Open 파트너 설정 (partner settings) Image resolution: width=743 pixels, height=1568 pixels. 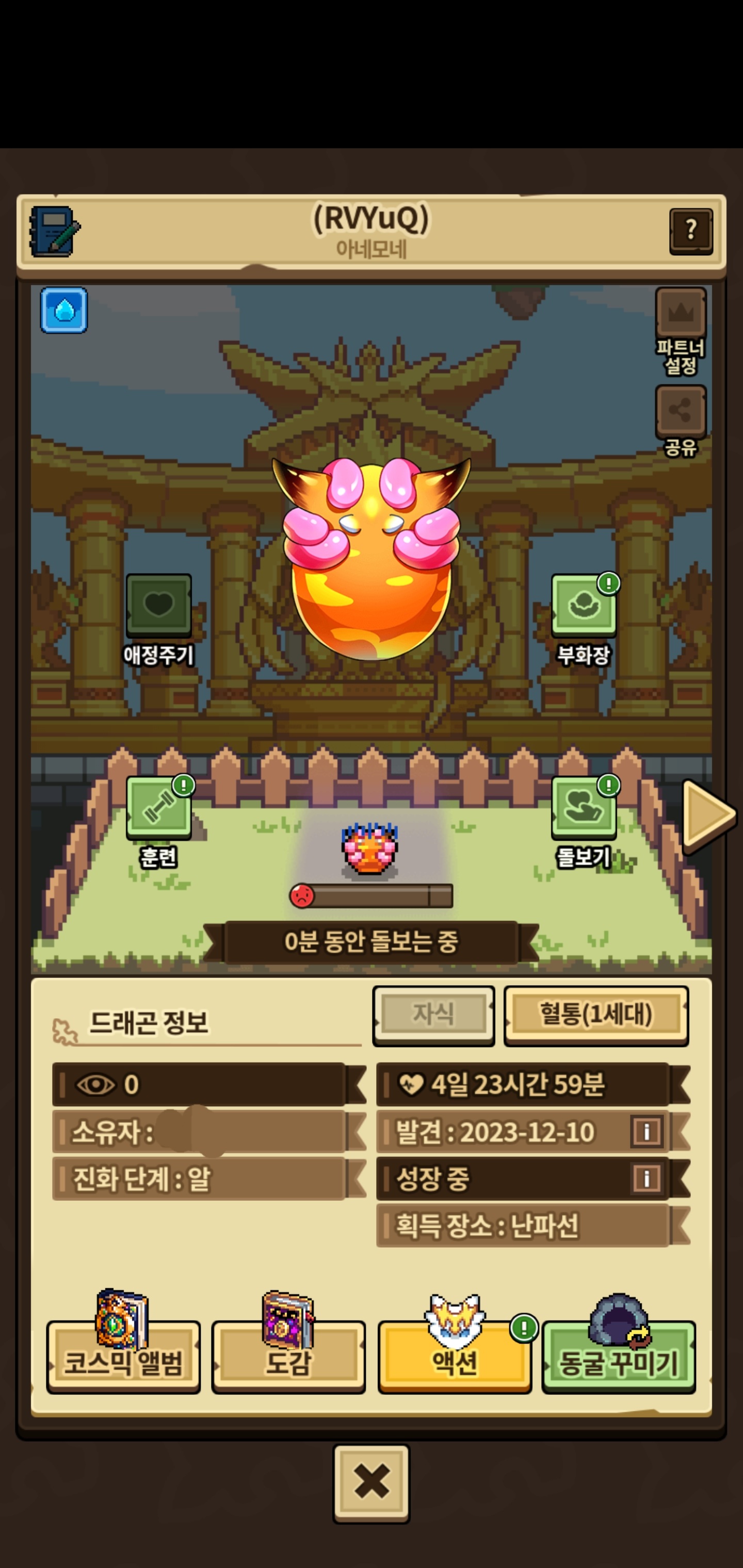click(x=680, y=331)
